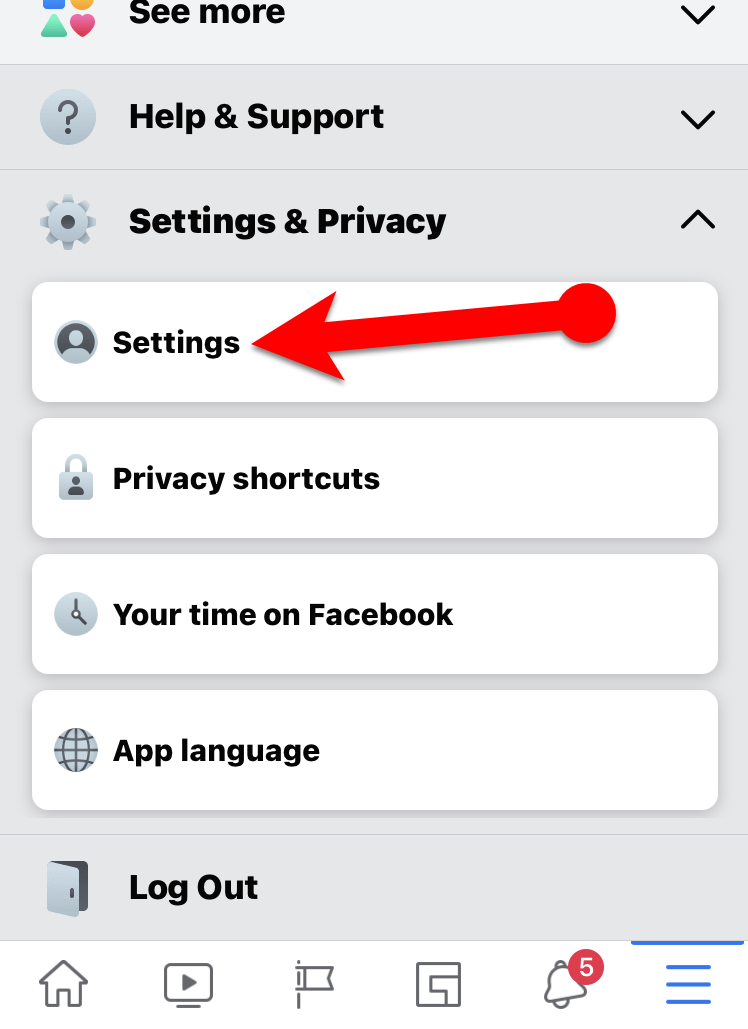Go to the Home feed tab
This screenshot has width=748, height=1029.
[x=63, y=985]
